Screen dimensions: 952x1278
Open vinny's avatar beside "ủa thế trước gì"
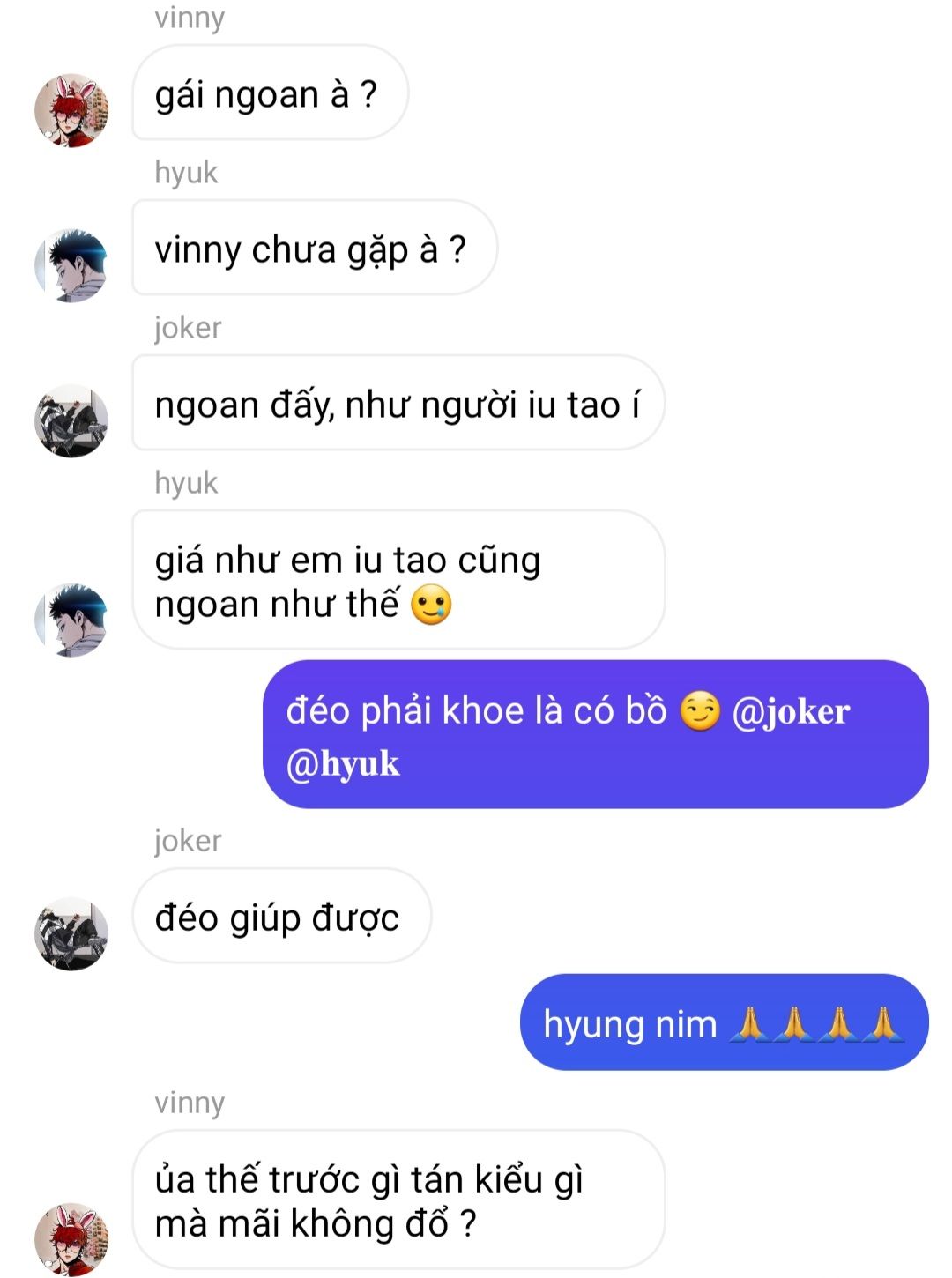pyautogui.click(x=71, y=1239)
